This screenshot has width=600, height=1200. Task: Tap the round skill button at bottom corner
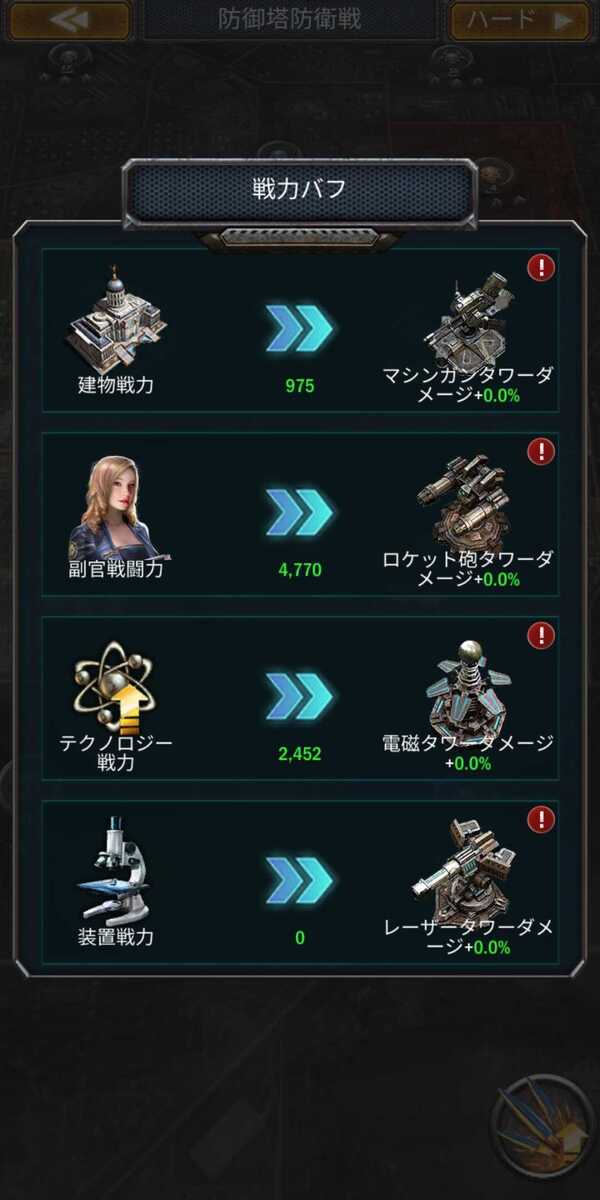click(544, 1128)
